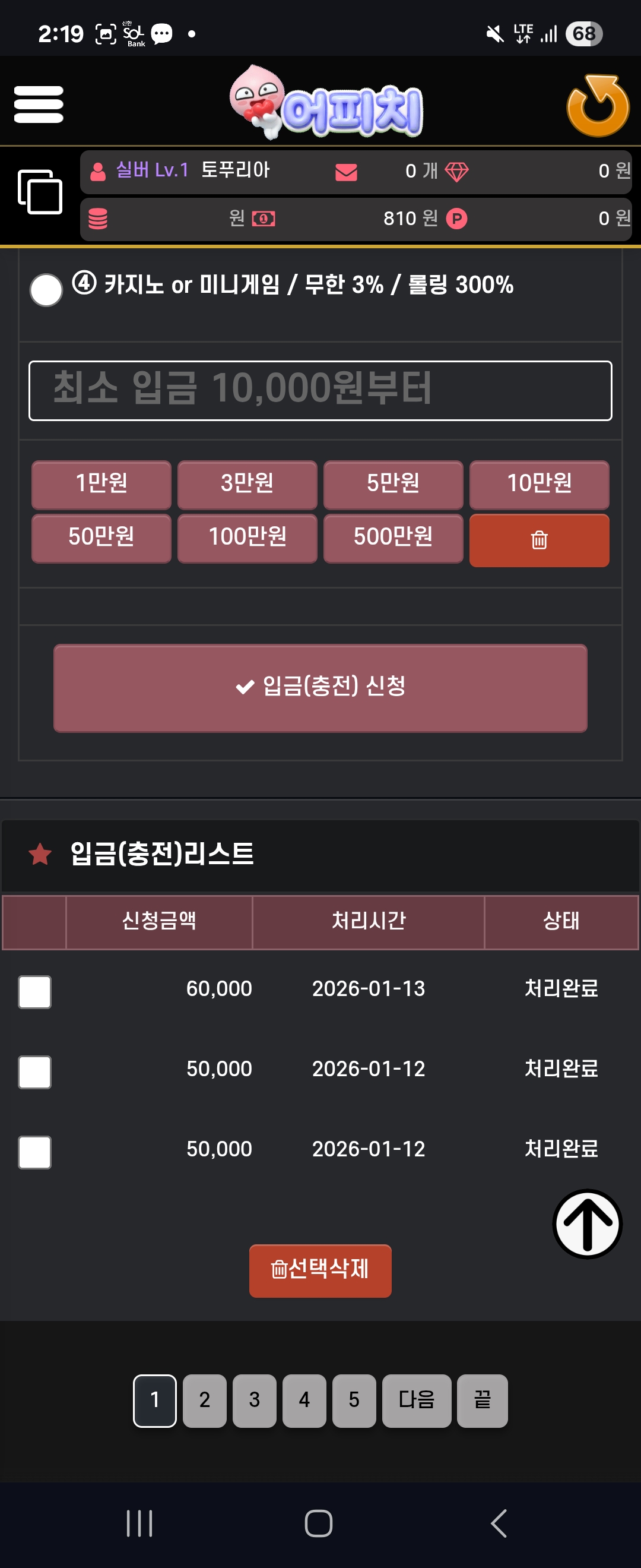This screenshot has width=641, height=1568.
Task: Check the box for the 60,000 deposit
Action: [34, 991]
